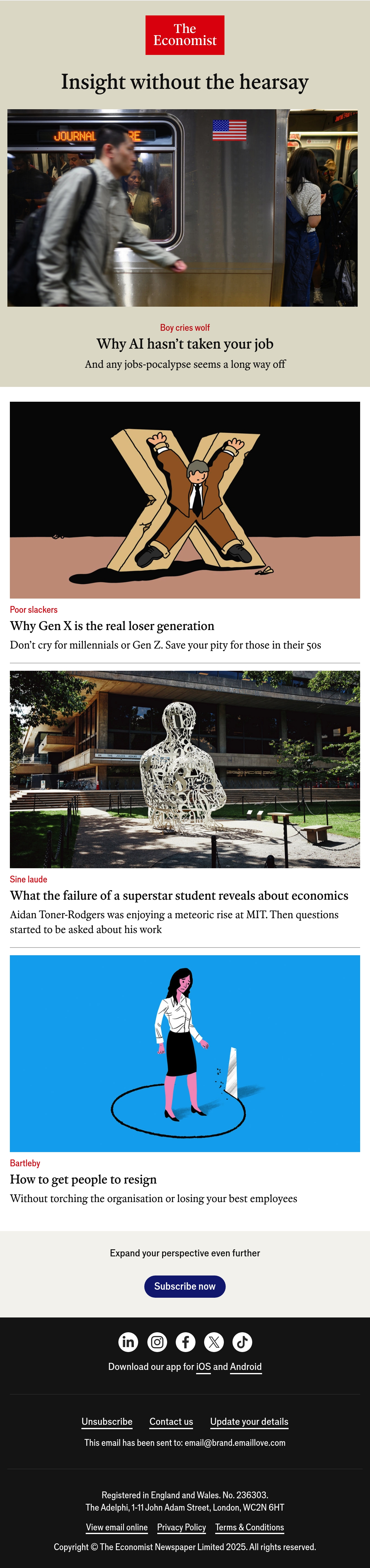
Task: Read 'What the failure of a superstar student reveals'
Action: click(x=179, y=895)
